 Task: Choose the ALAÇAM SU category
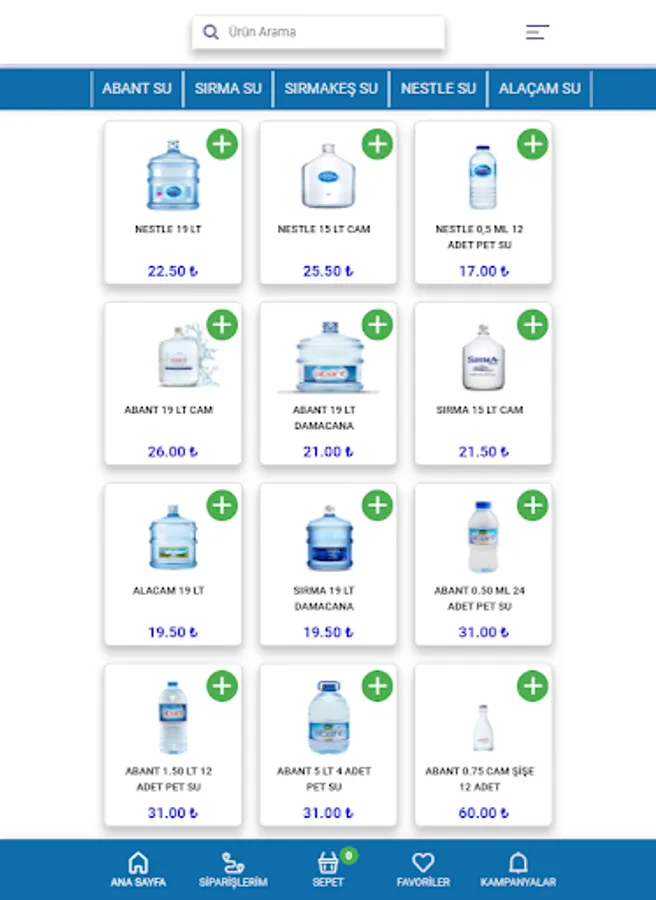pyautogui.click(x=540, y=88)
